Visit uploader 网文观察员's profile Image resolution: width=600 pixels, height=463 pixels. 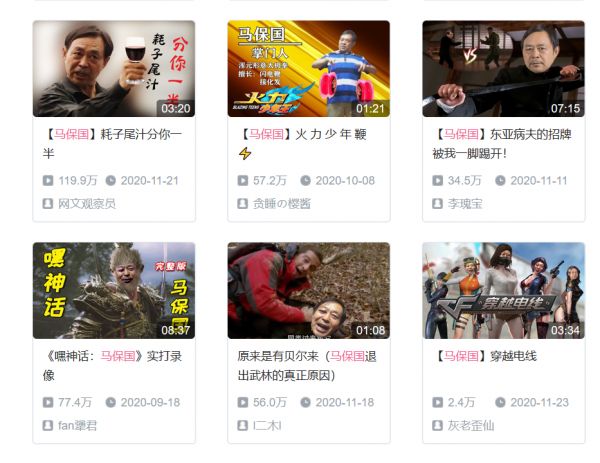coord(86,203)
